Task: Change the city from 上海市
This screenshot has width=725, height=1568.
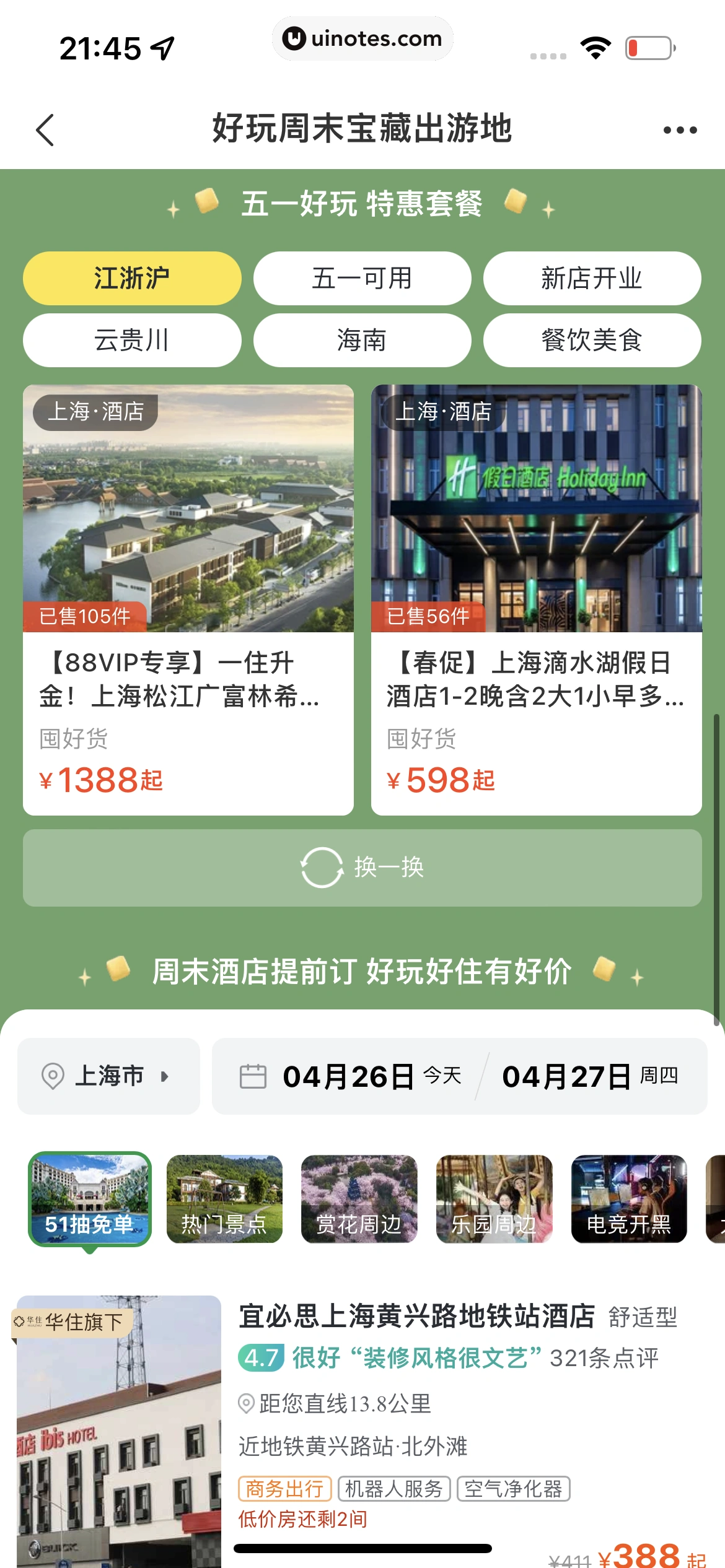Action: 108,1076
